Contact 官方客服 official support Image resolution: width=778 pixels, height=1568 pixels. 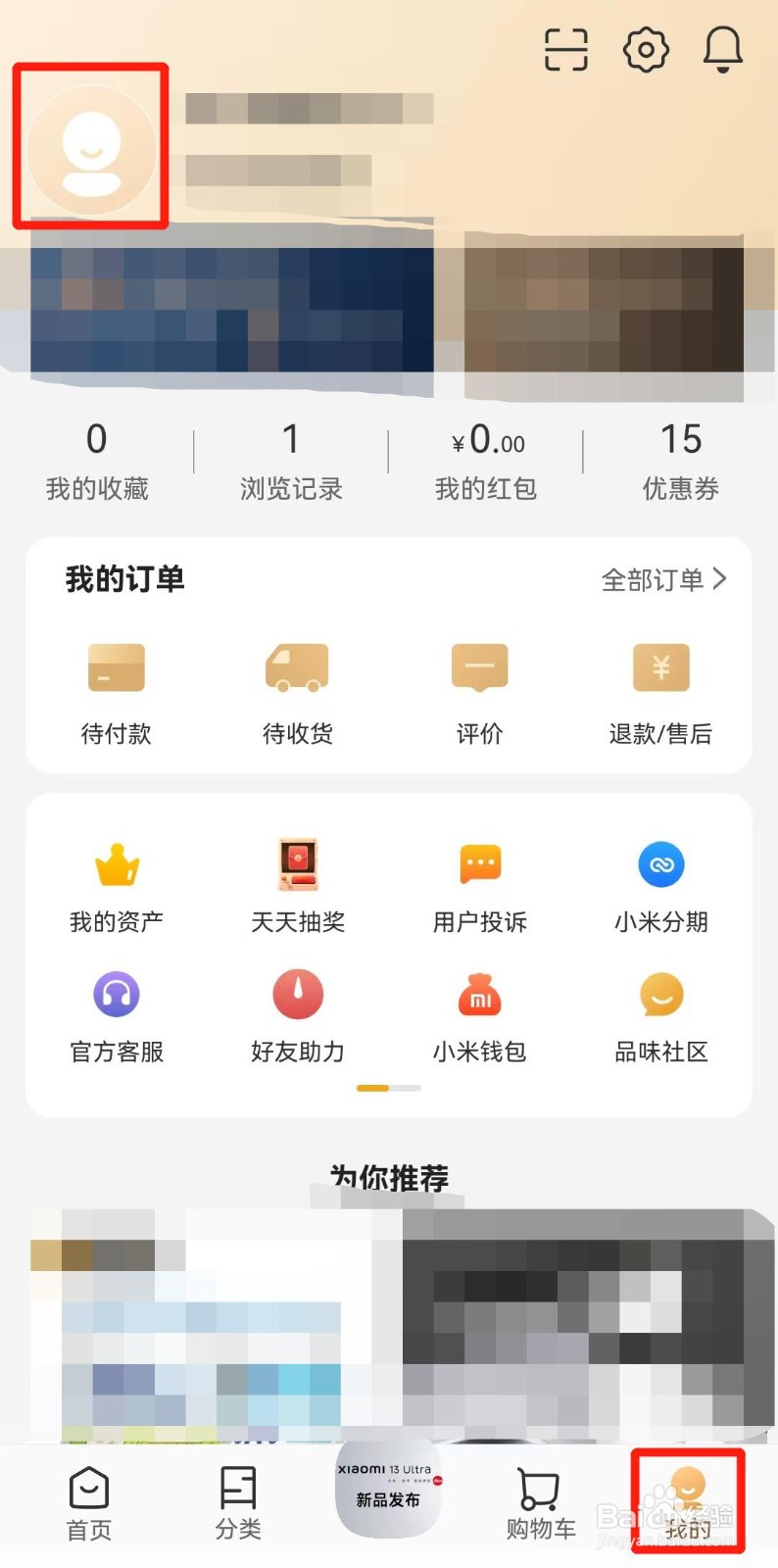click(117, 1015)
